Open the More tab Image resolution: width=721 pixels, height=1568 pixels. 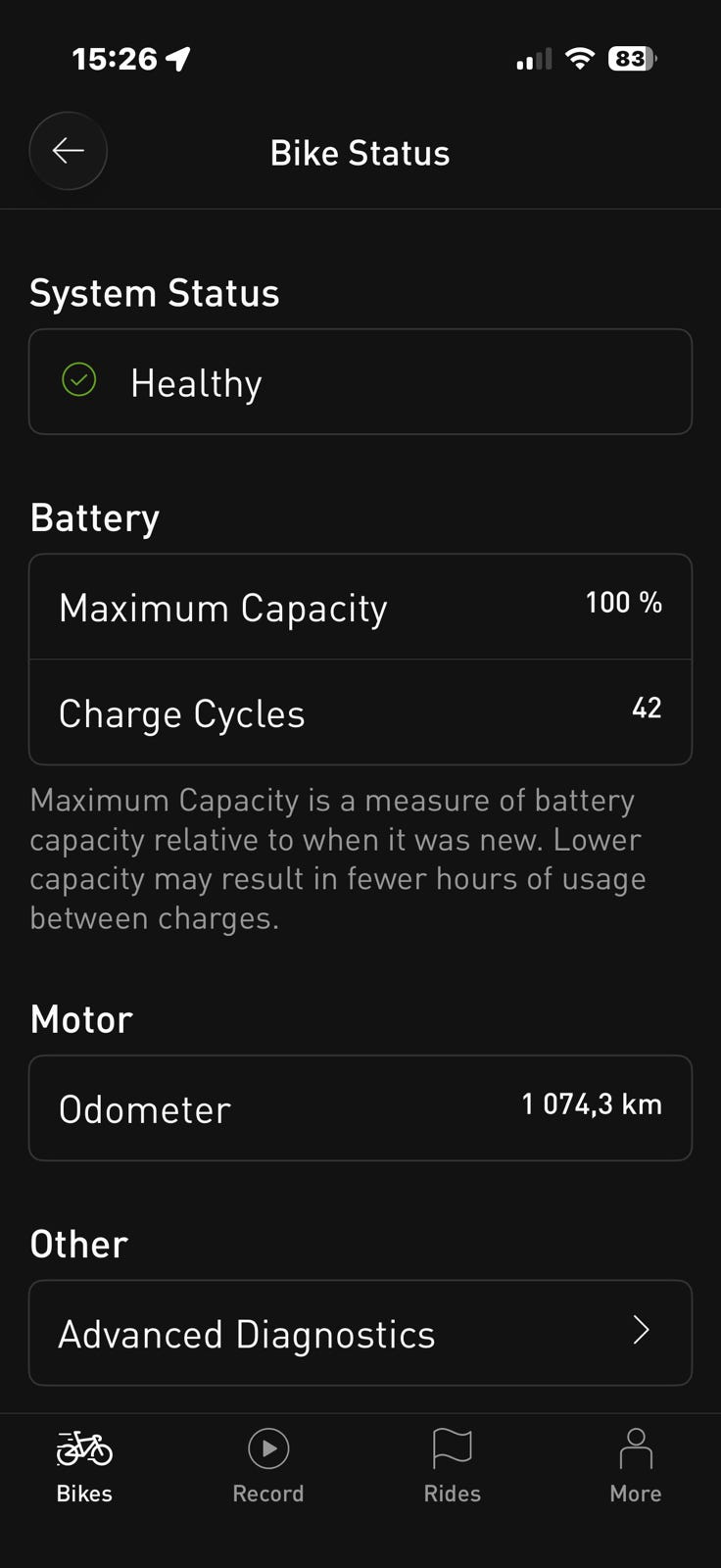point(636,1466)
